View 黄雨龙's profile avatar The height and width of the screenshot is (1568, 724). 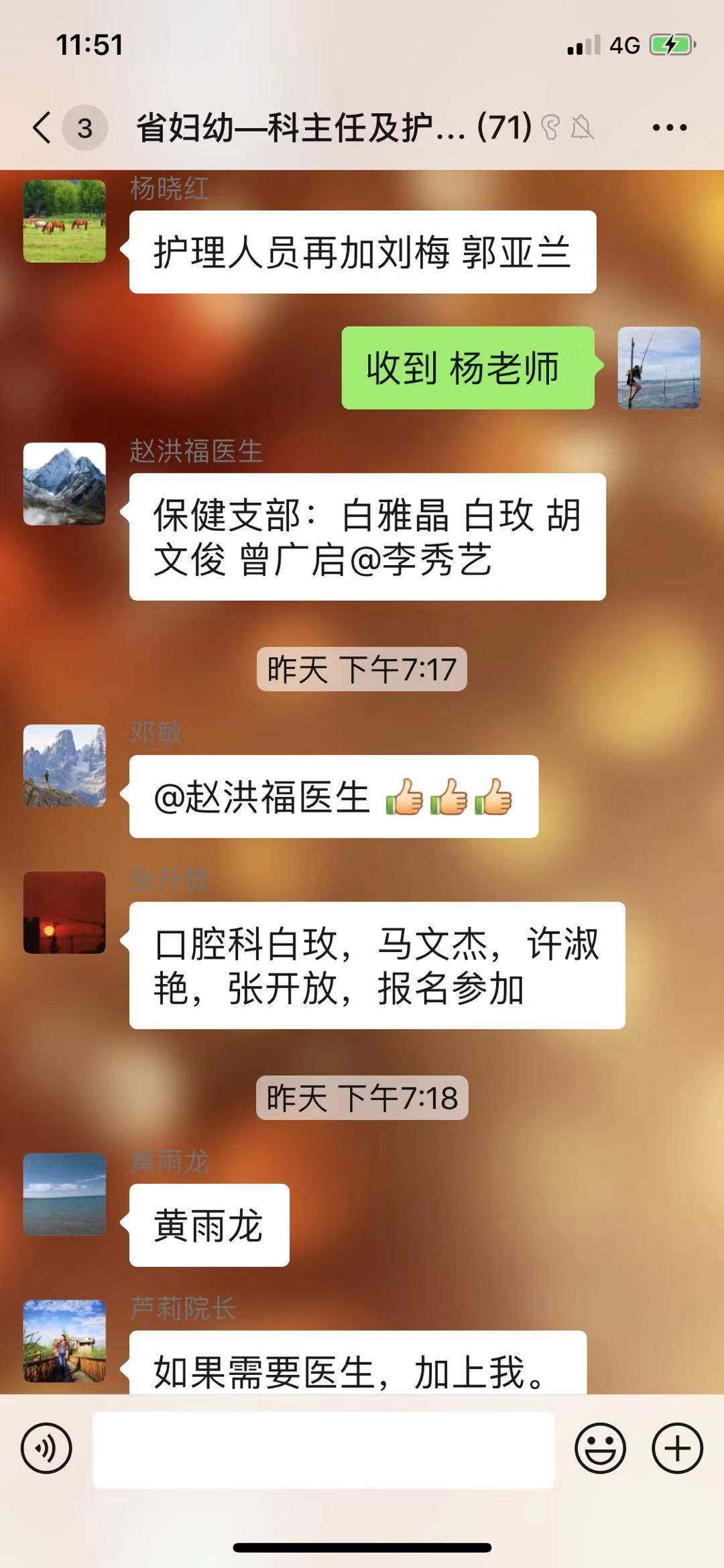[64, 1194]
